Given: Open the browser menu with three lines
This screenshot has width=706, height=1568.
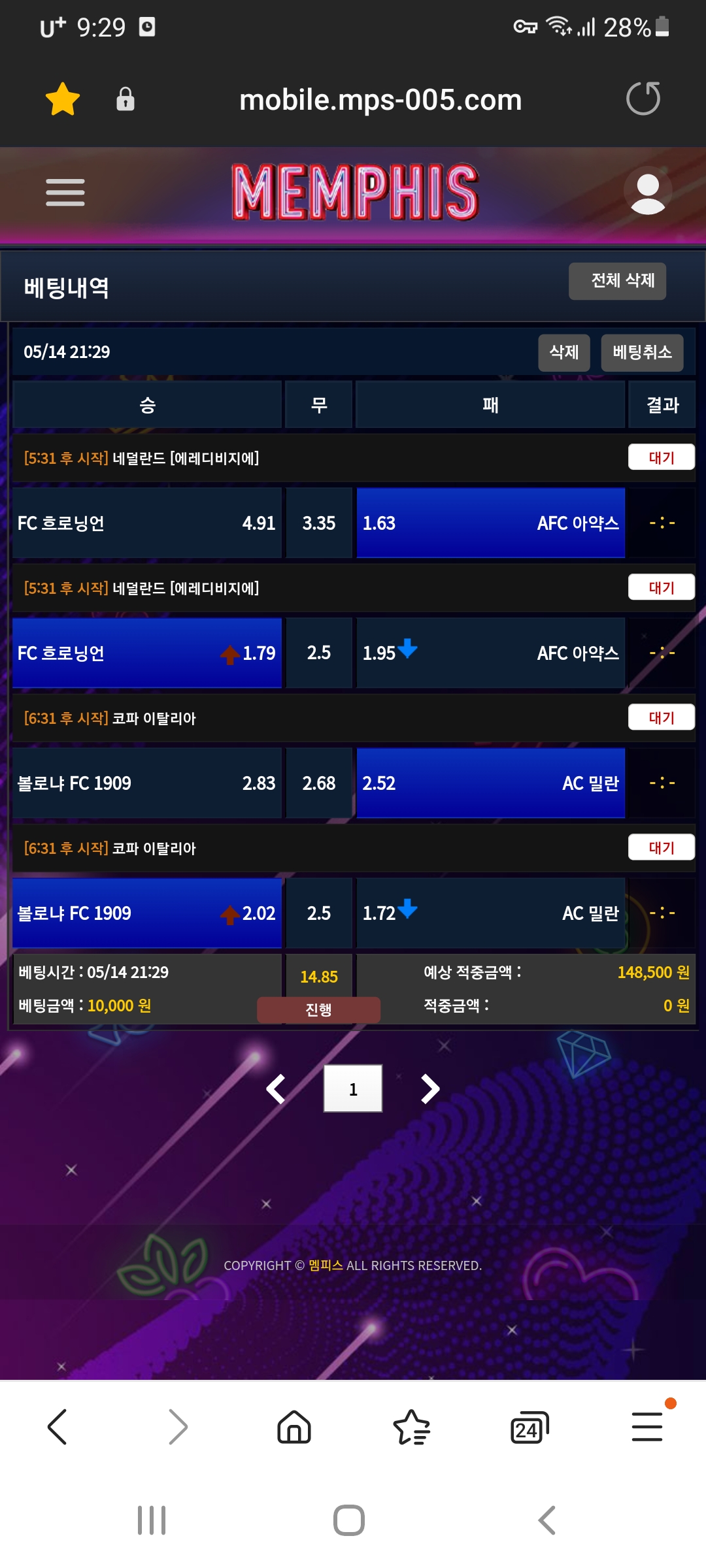Looking at the screenshot, I should coord(647,1427).
